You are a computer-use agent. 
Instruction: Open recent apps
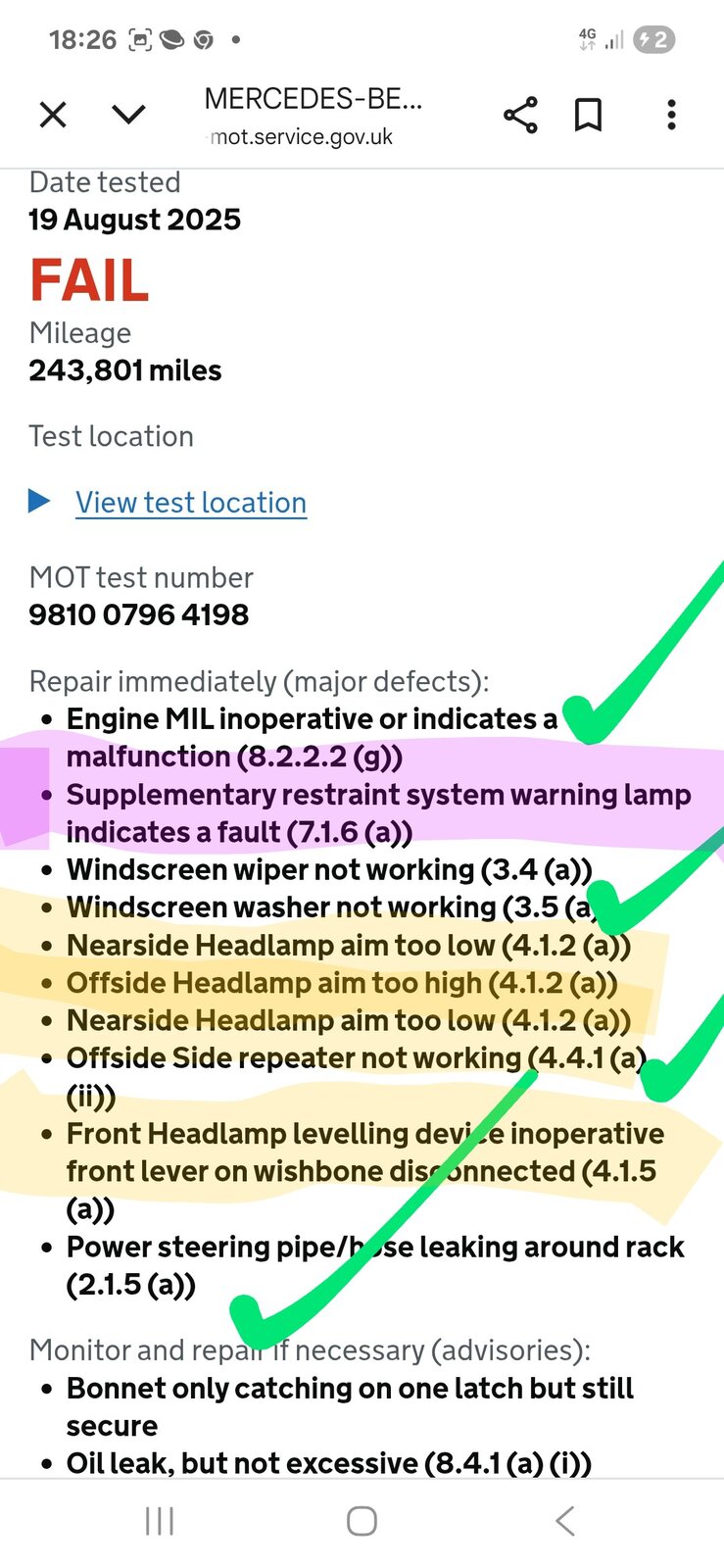(159, 1521)
